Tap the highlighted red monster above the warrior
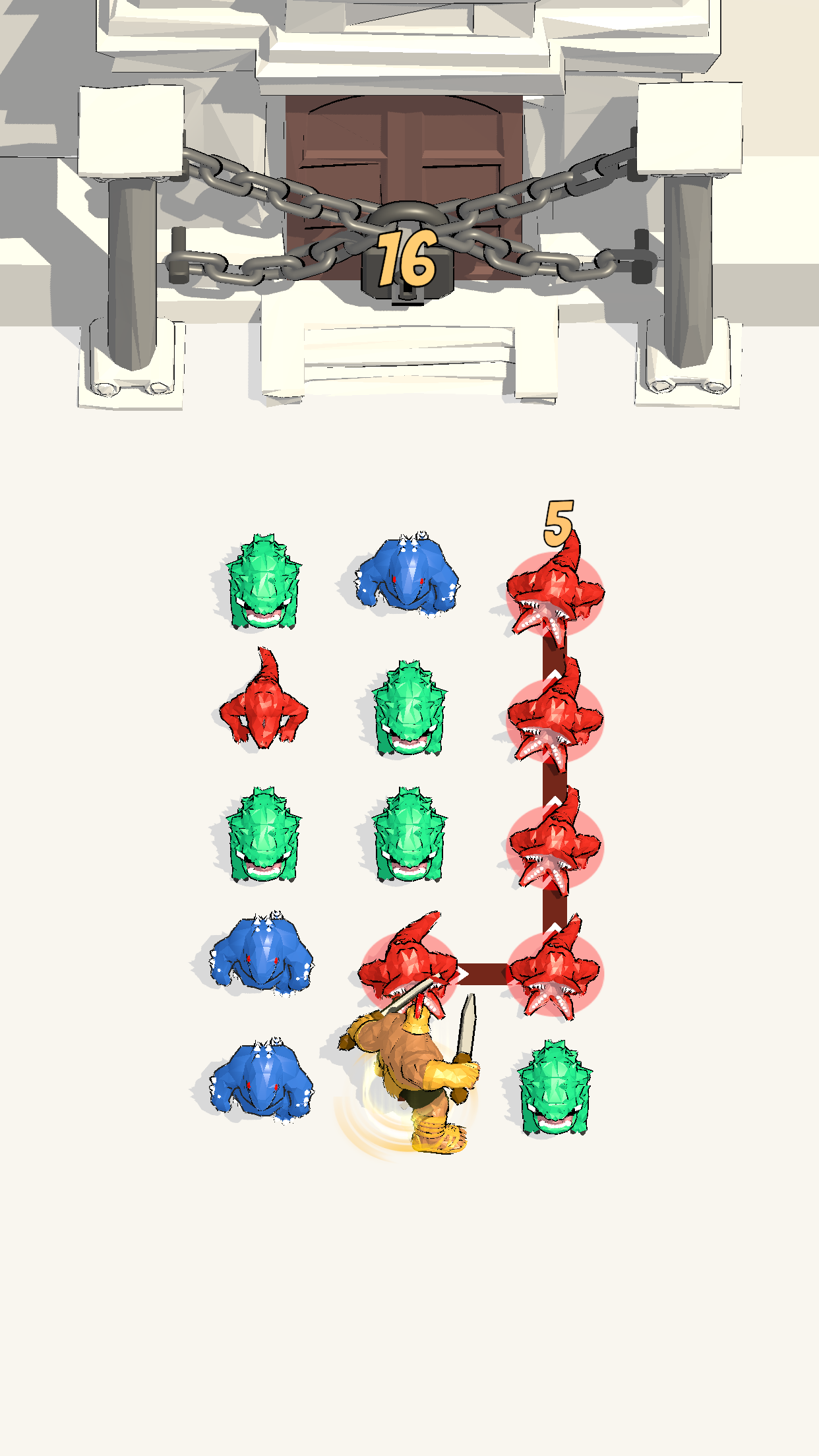The width and height of the screenshot is (819, 1456). (408, 960)
